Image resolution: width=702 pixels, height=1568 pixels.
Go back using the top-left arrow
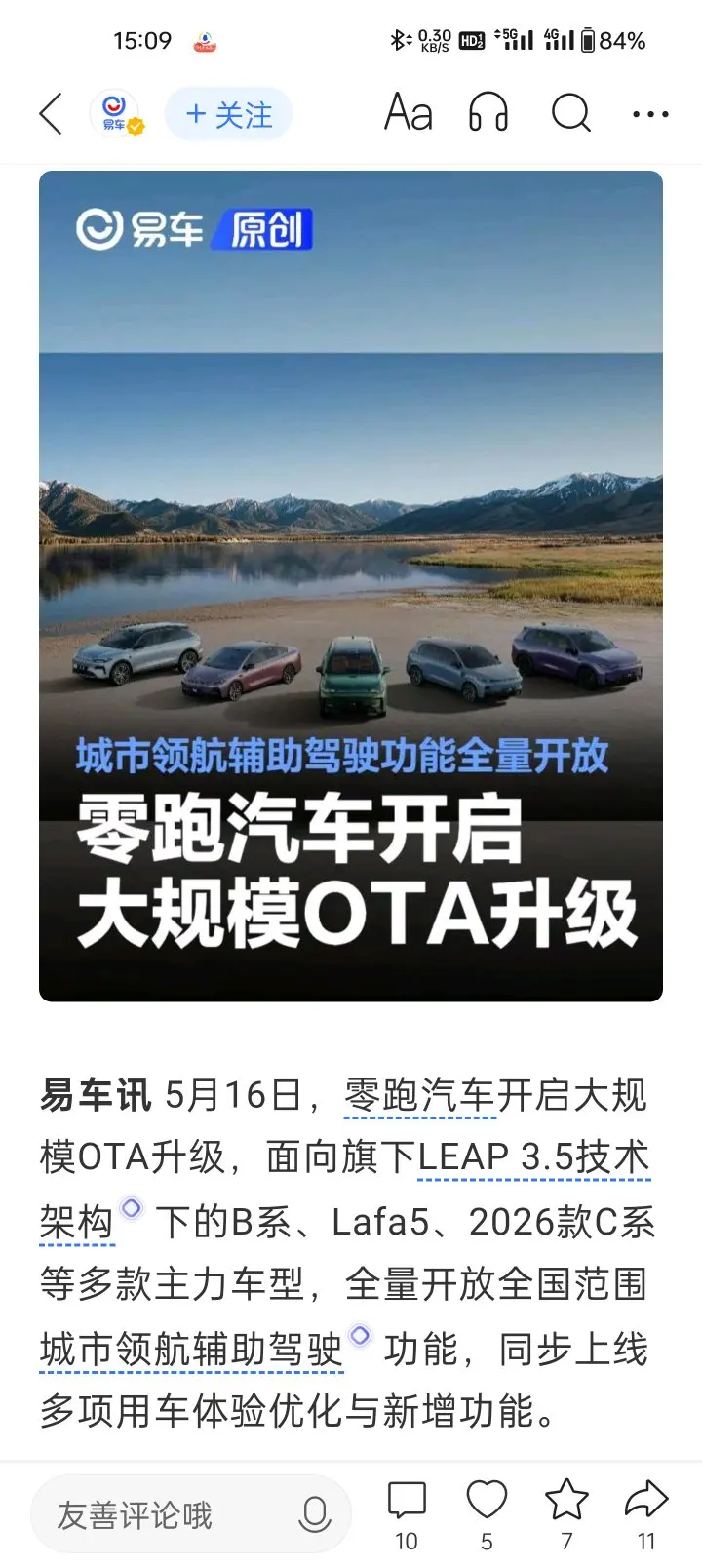pos(51,114)
